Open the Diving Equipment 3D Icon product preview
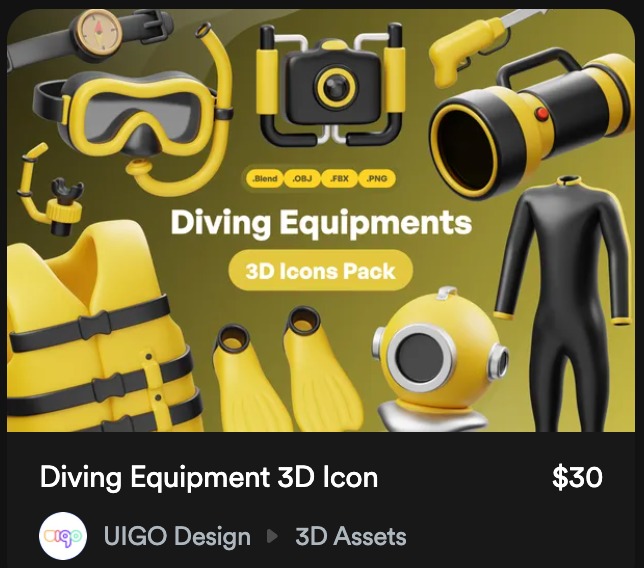This screenshot has height=568, width=644. point(322,220)
